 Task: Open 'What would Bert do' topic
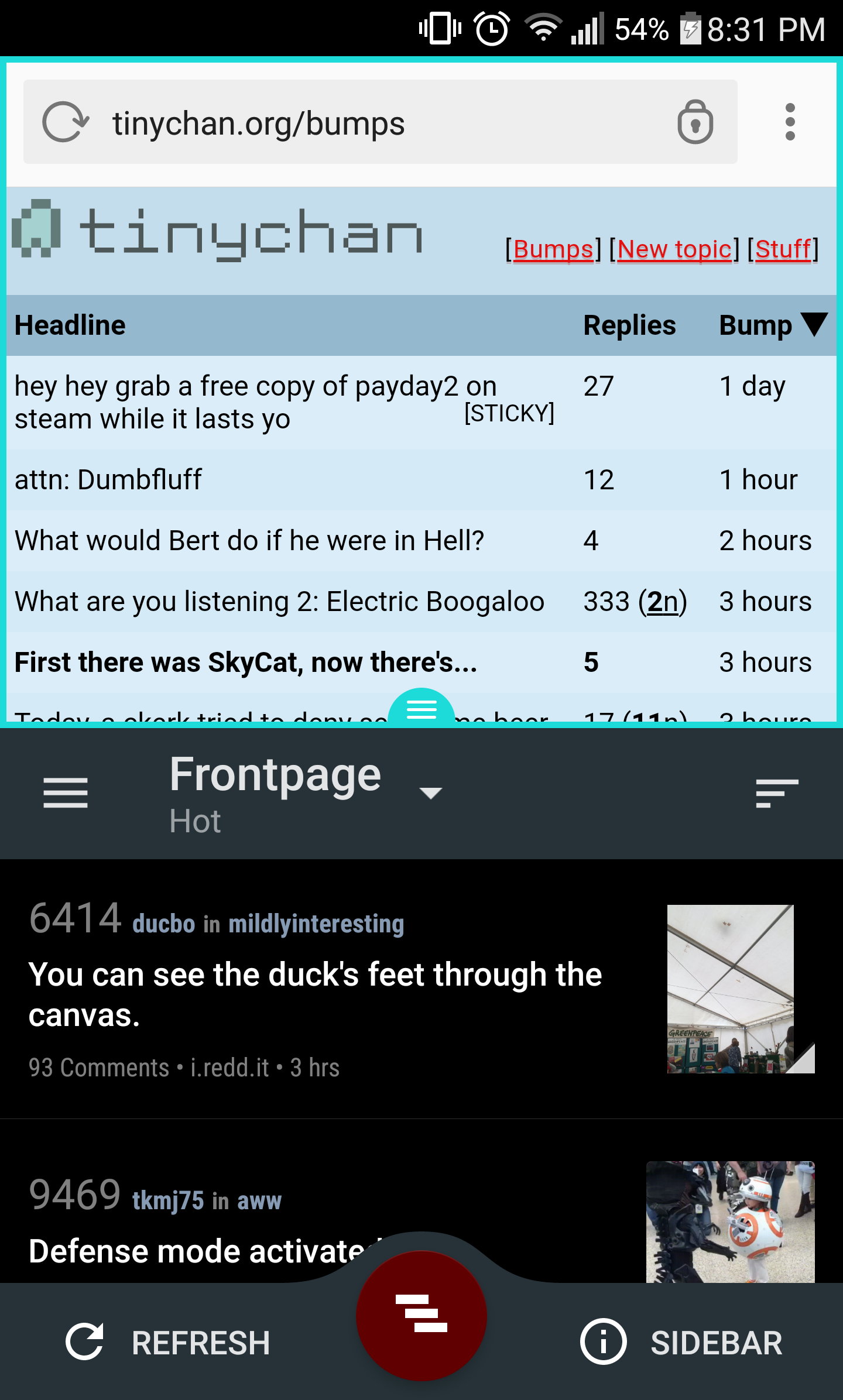point(249,541)
